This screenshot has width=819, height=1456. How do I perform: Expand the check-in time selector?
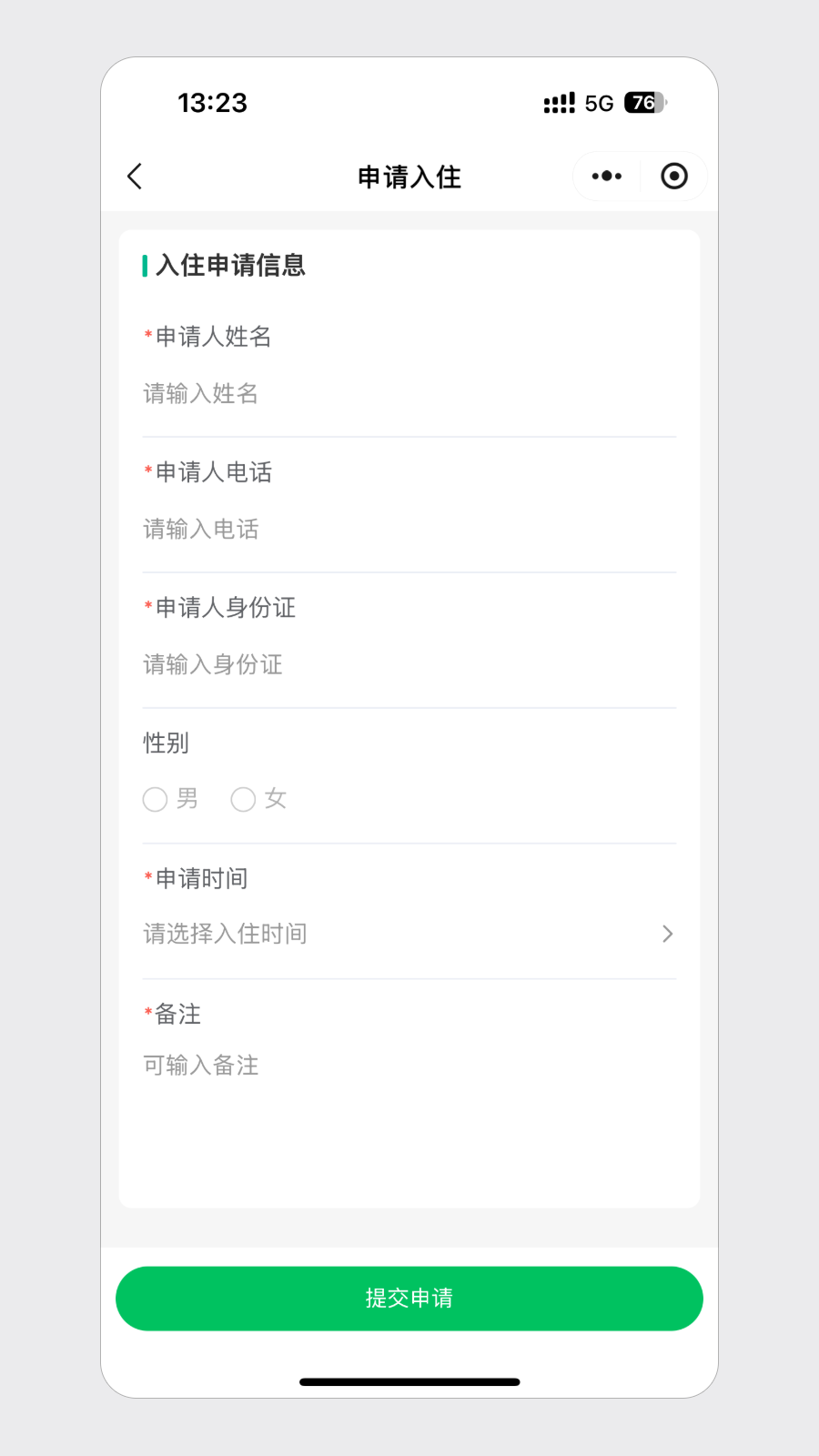pos(409,934)
